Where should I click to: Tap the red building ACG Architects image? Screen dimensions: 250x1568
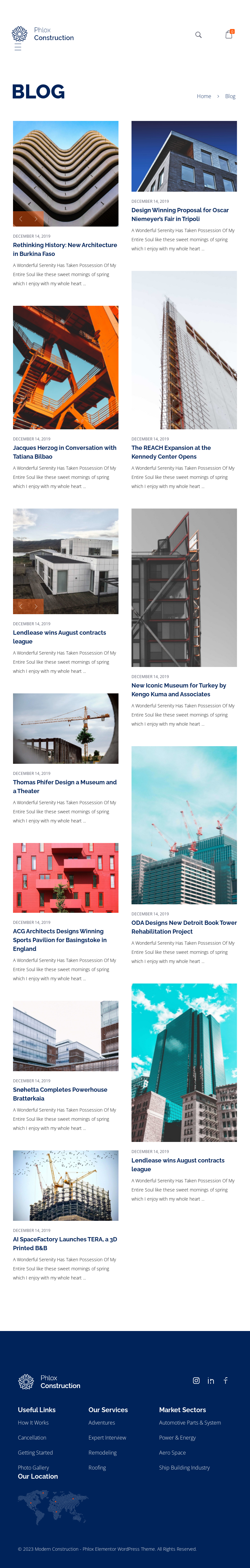[x=66, y=878]
